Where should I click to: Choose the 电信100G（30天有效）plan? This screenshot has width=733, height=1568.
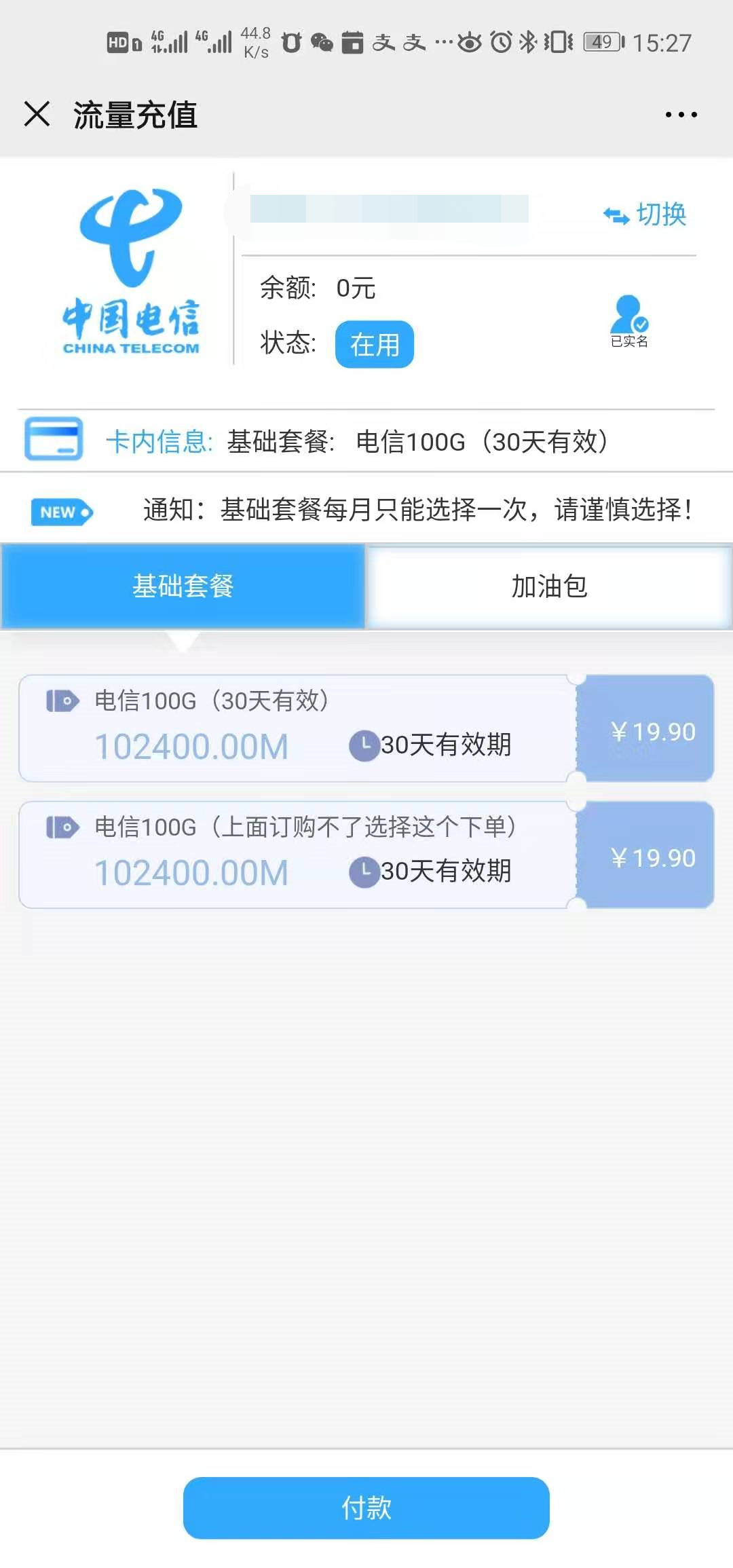(366, 728)
